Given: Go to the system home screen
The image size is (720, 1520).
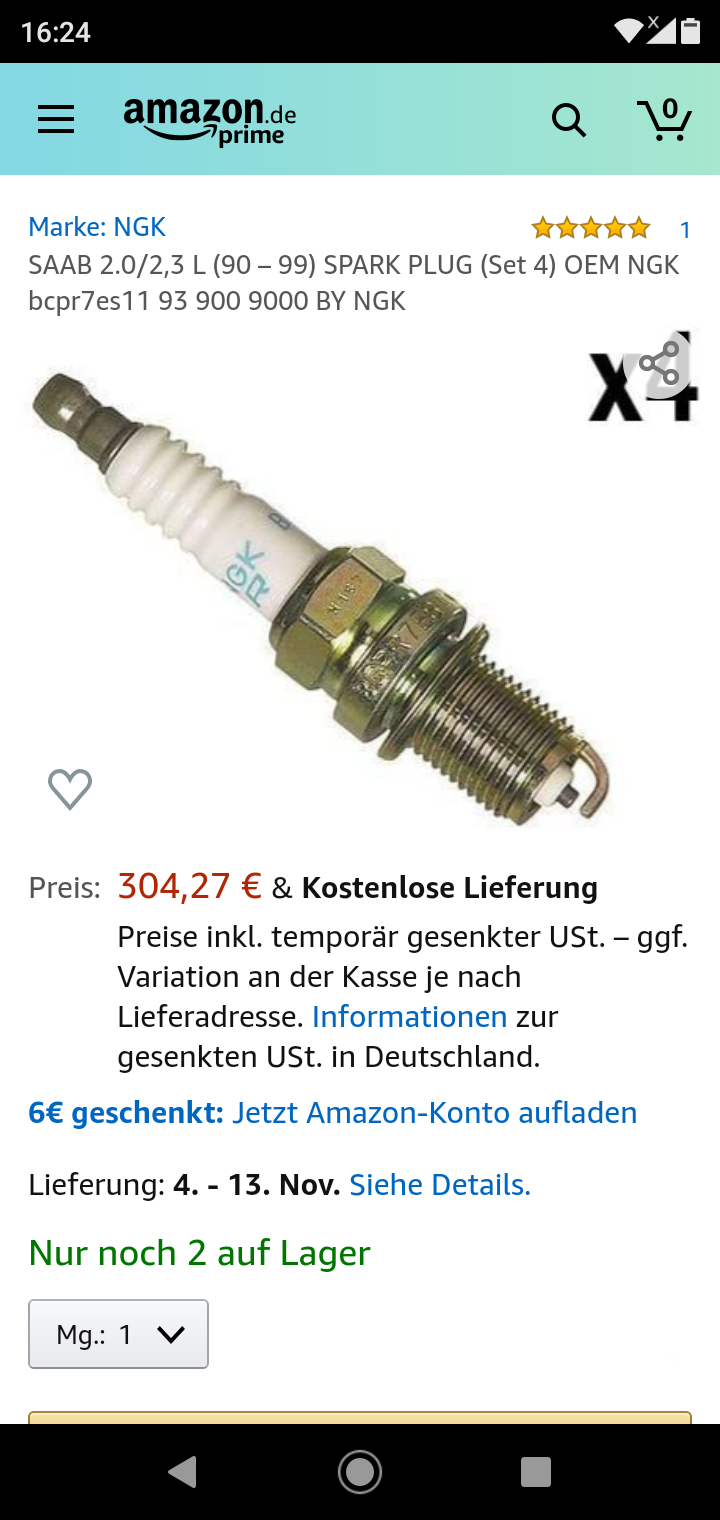Looking at the screenshot, I should pos(360,1472).
